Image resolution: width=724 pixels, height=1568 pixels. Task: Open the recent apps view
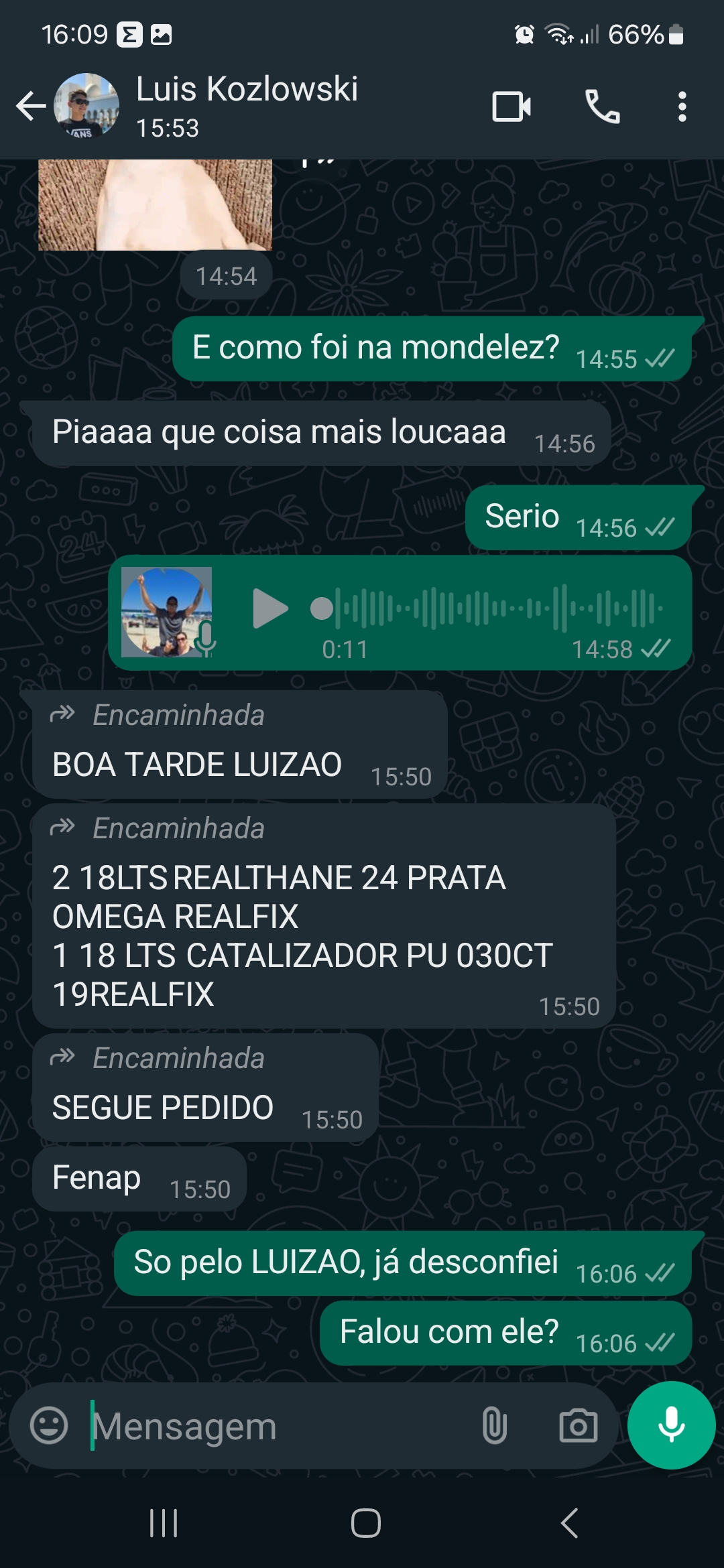click(163, 1523)
